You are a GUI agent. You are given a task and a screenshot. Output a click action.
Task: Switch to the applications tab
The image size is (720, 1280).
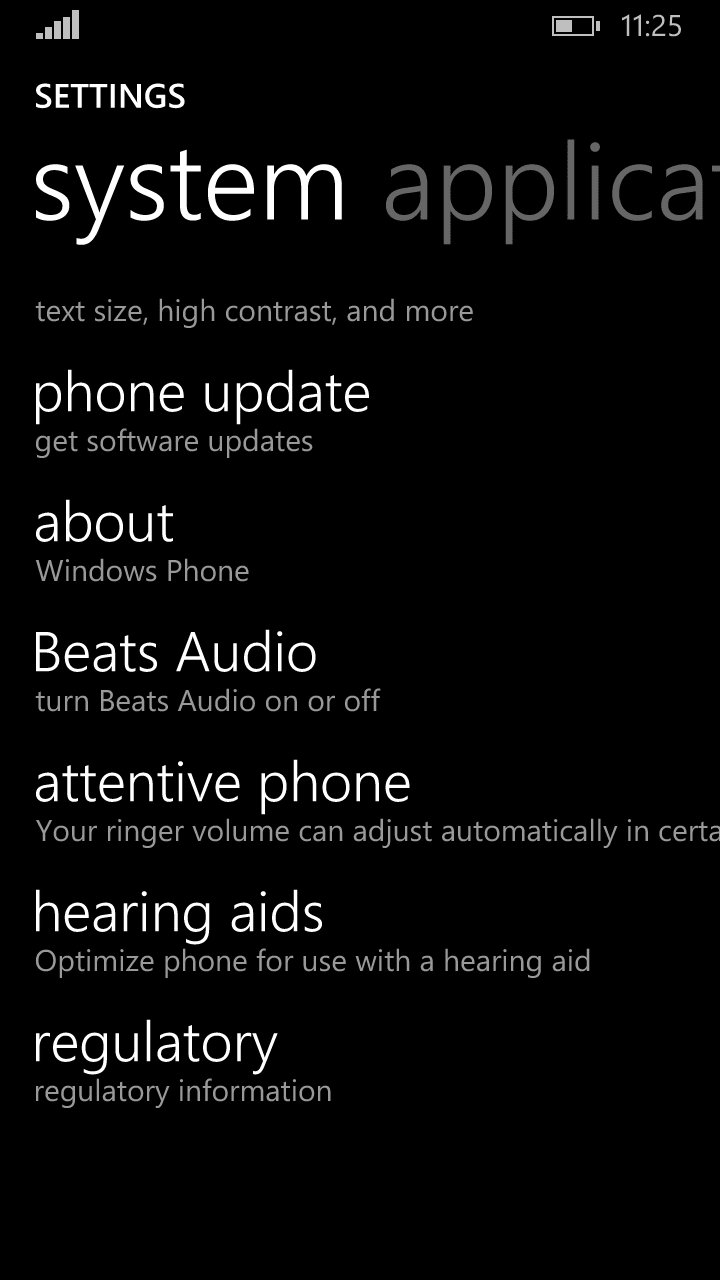pos(550,190)
